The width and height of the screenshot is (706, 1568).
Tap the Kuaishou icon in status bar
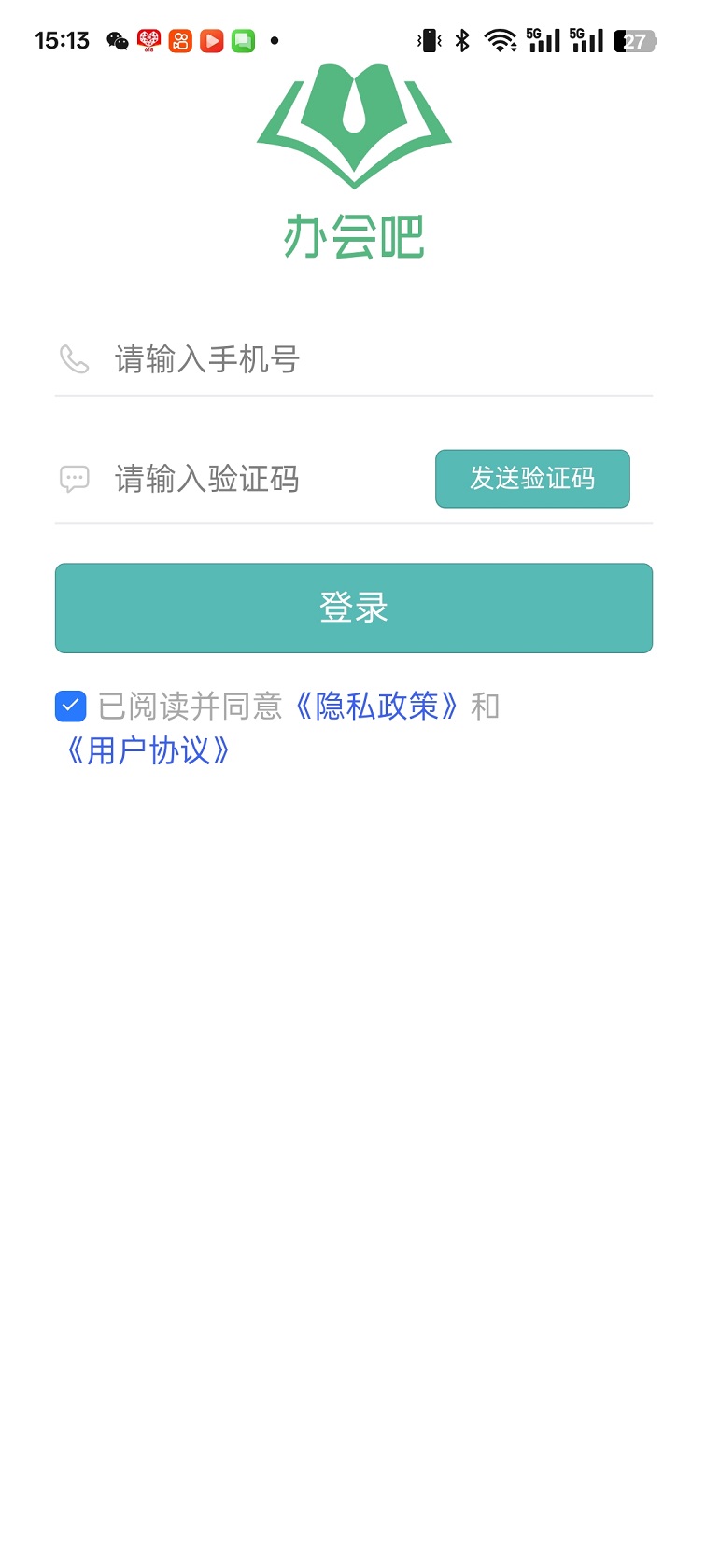click(180, 40)
